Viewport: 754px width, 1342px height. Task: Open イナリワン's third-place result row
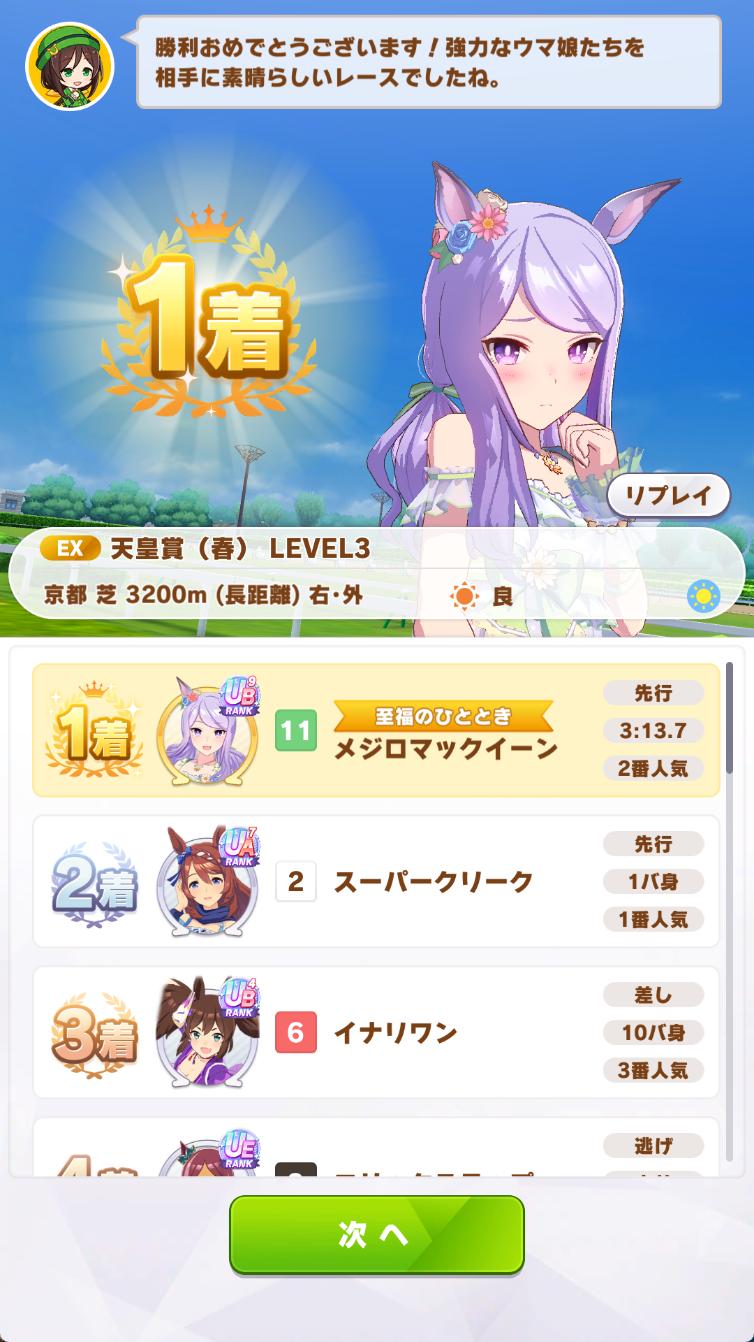(x=376, y=1032)
